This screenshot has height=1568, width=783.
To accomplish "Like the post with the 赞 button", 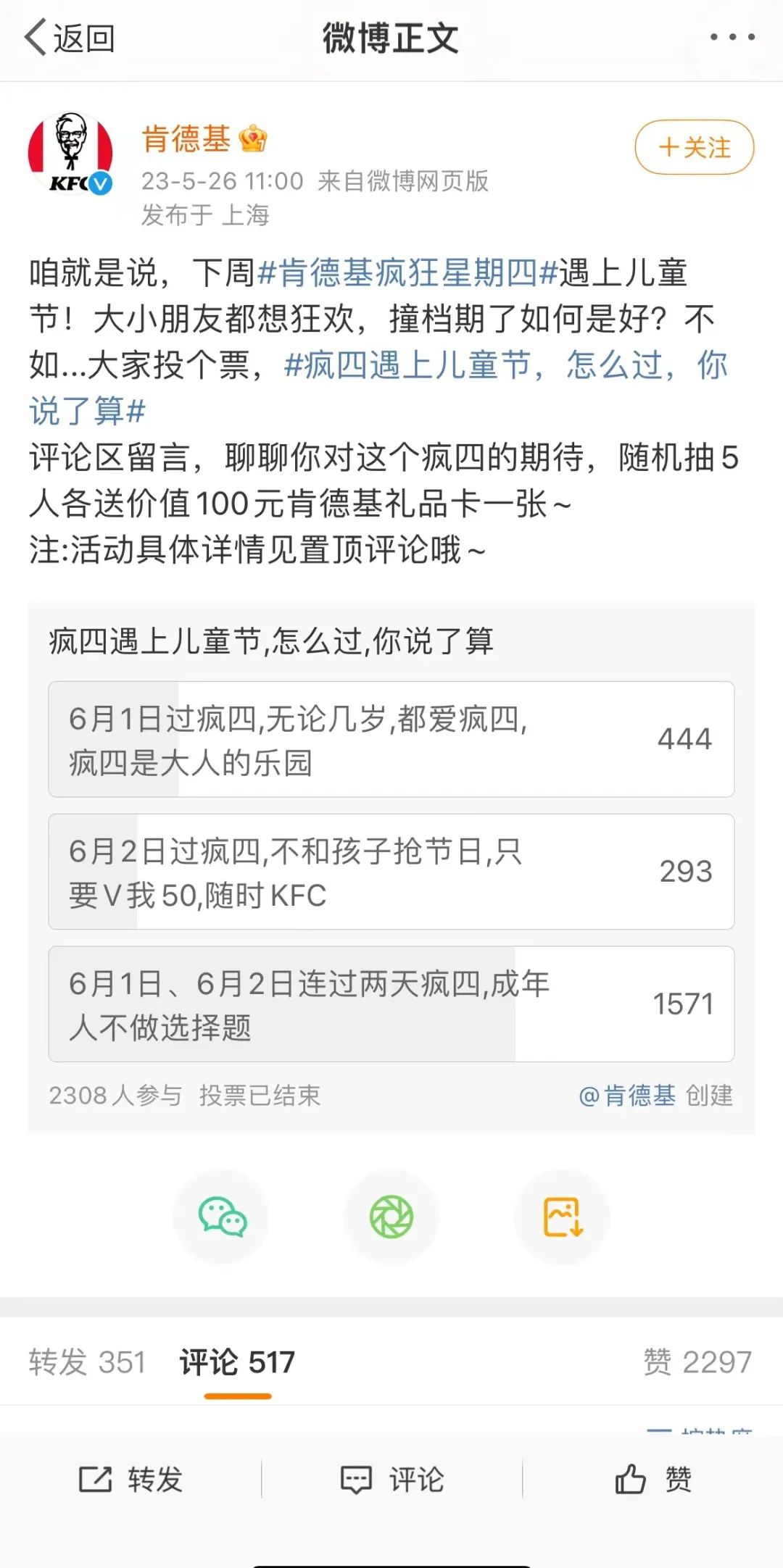I will [652, 1480].
